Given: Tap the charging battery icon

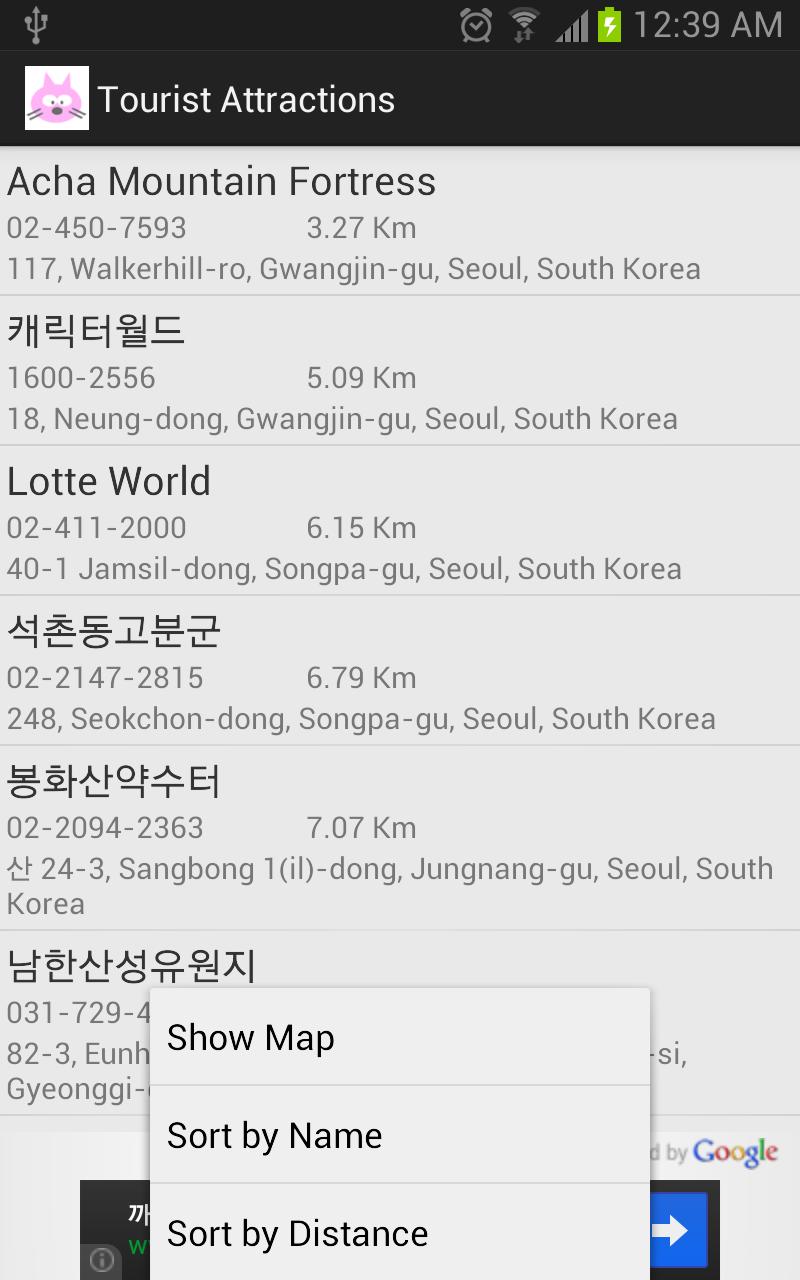Looking at the screenshot, I should (x=610, y=22).
